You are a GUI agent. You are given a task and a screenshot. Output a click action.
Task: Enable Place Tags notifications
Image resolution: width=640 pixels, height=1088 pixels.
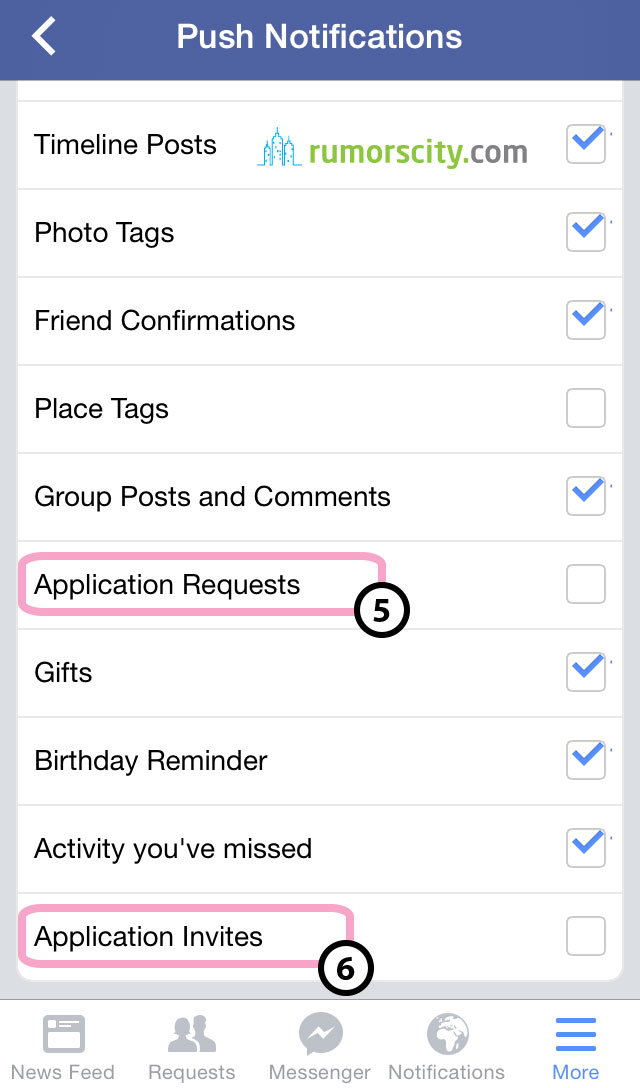pyautogui.click(x=586, y=408)
